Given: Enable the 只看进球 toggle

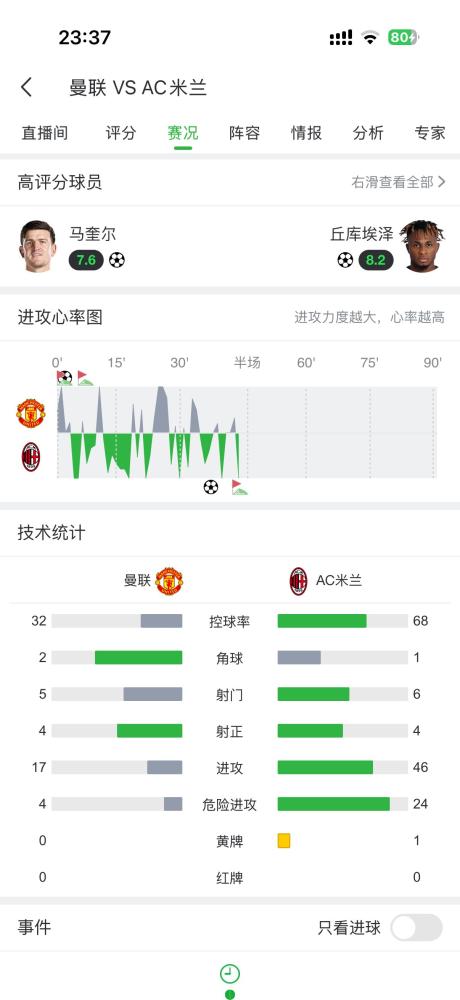Looking at the screenshot, I should pos(417,927).
